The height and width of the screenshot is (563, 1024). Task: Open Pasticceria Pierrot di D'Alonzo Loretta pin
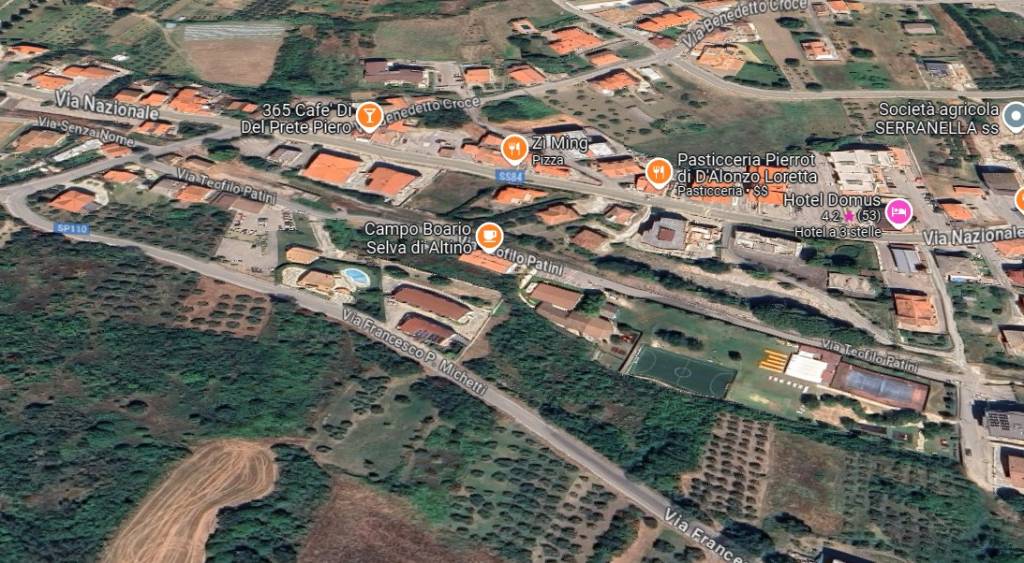pyautogui.click(x=657, y=172)
